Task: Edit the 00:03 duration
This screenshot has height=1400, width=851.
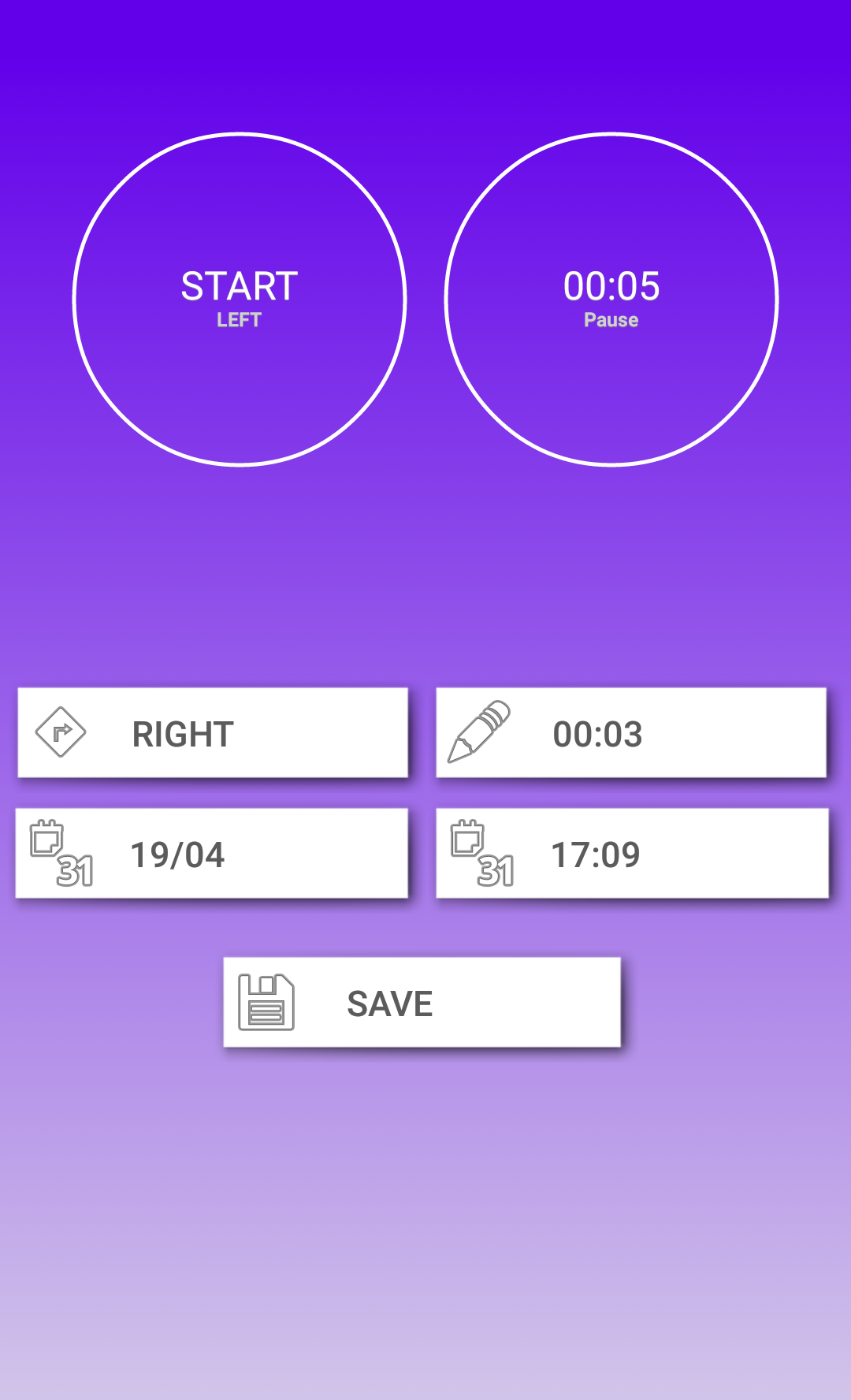Action: click(631, 733)
